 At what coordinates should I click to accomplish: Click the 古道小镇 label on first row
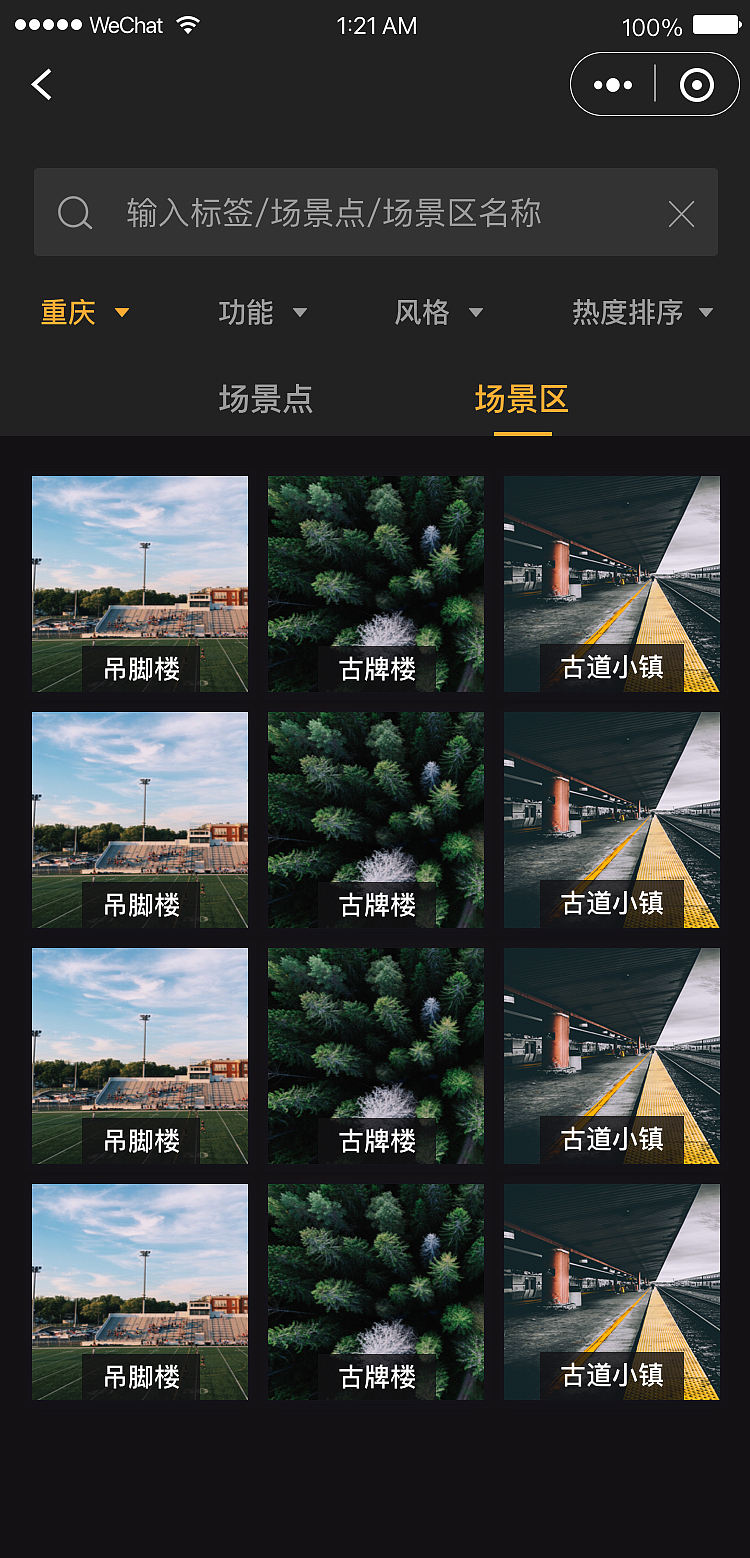(614, 667)
